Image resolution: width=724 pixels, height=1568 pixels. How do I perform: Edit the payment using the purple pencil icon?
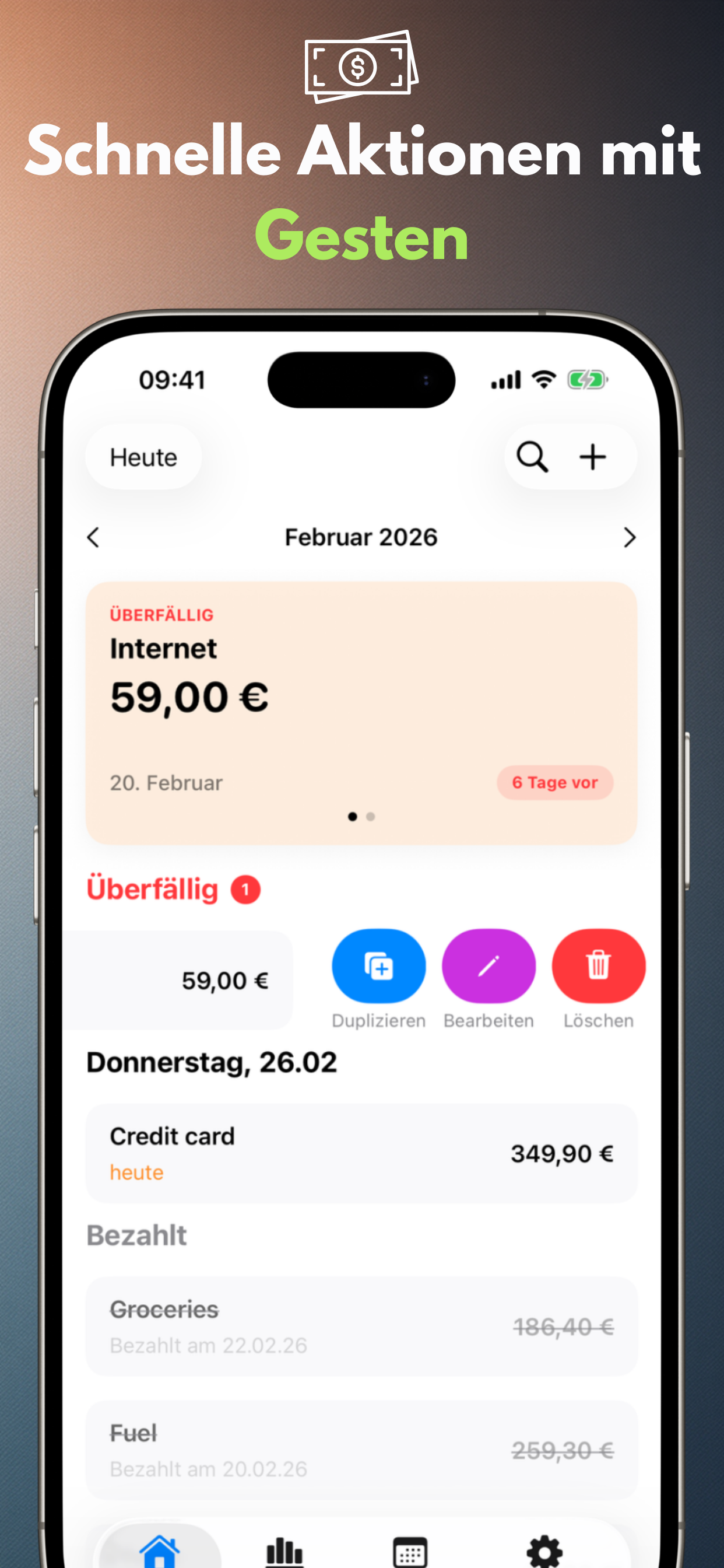pos(488,966)
